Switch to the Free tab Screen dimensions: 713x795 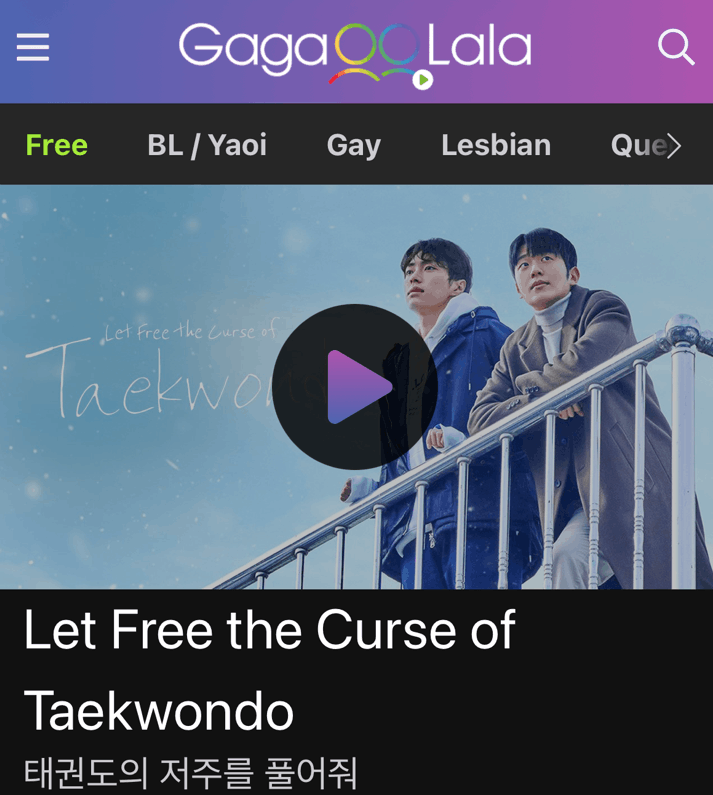[57, 145]
